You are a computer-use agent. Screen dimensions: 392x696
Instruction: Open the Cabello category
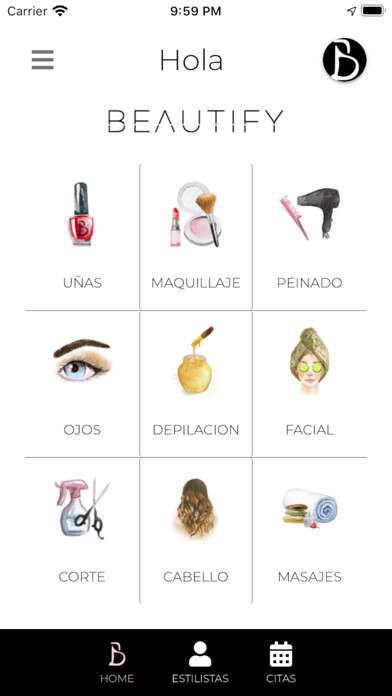pos(196,531)
